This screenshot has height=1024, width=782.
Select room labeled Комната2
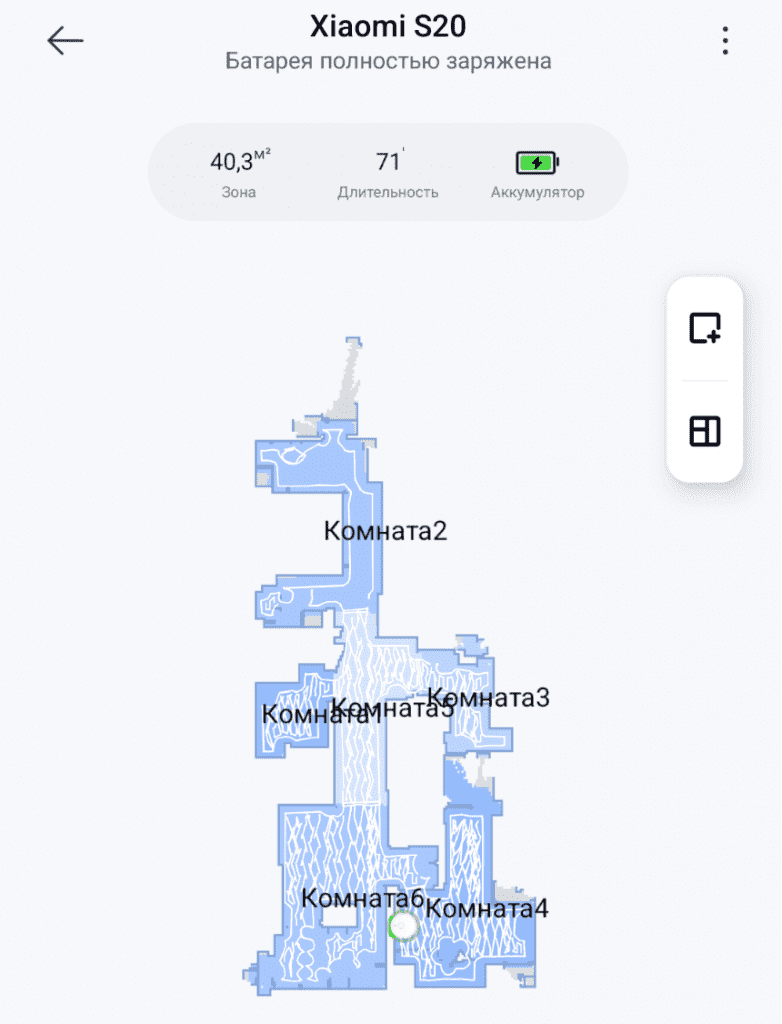(x=389, y=531)
